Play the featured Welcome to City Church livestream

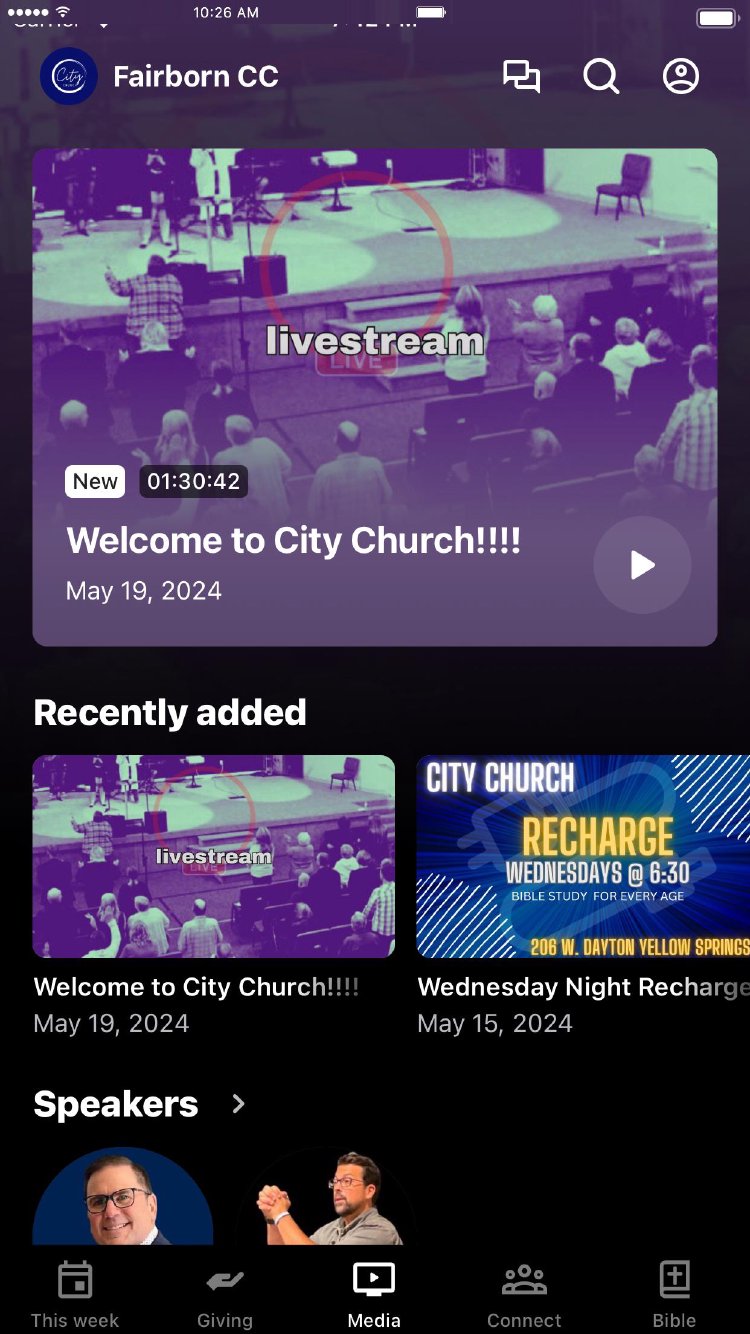pyautogui.click(x=642, y=565)
